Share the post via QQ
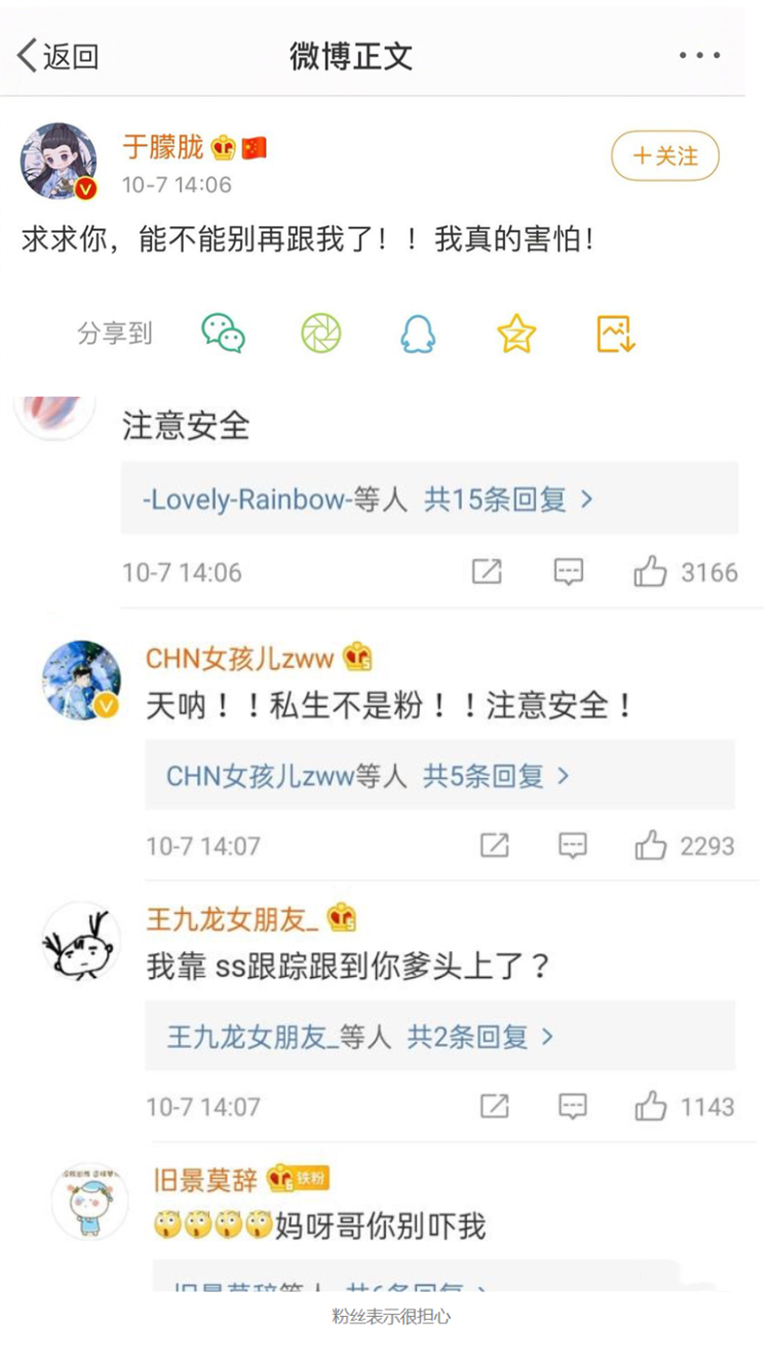The image size is (772, 1347). pos(418,335)
